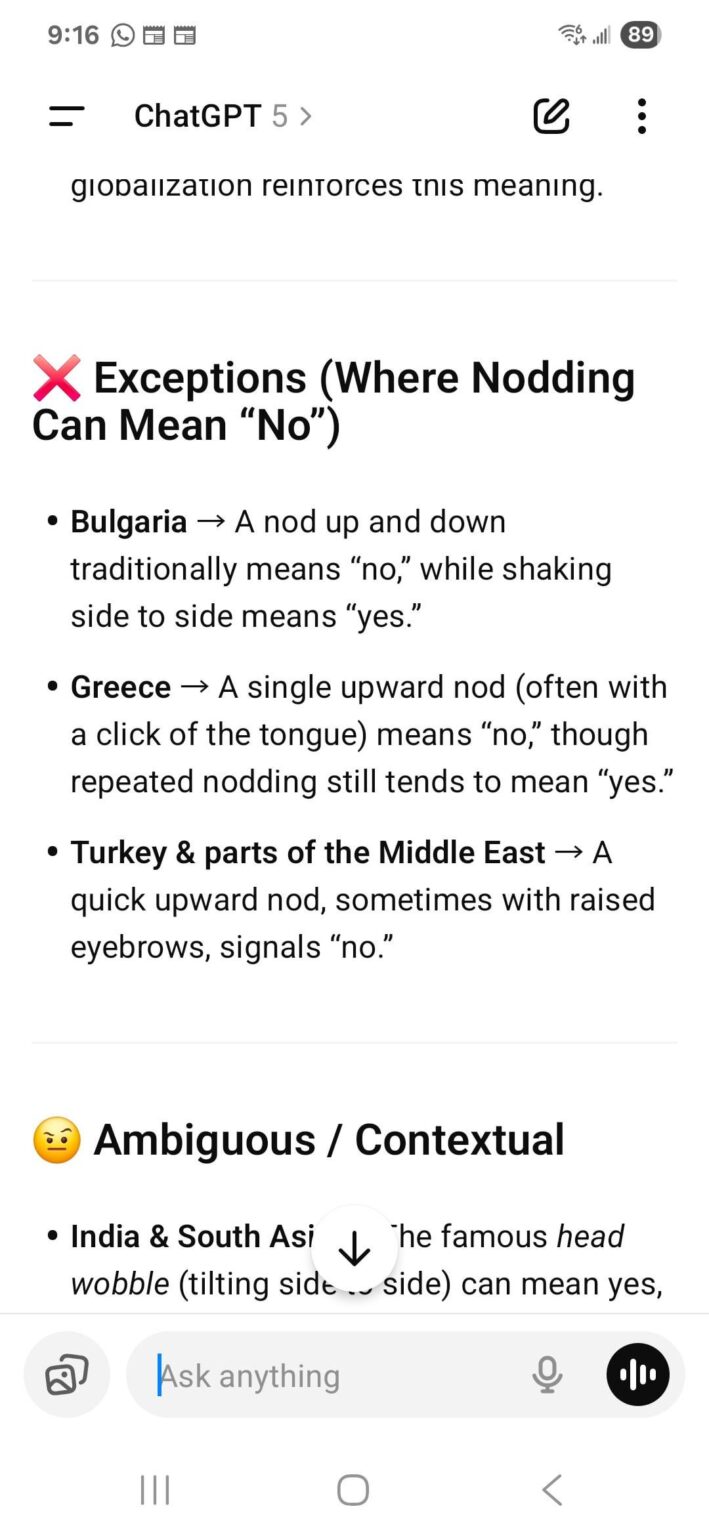This screenshot has height=1536, width=709.
Task: Start a new chat
Action: click(551, 117)
